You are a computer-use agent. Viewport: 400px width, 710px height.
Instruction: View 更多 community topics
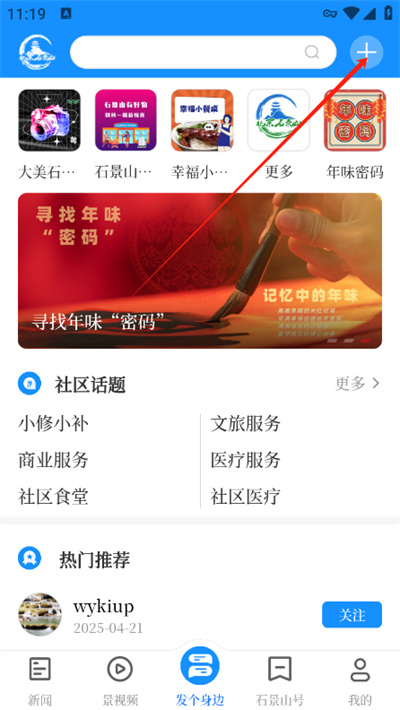[357, 384]
